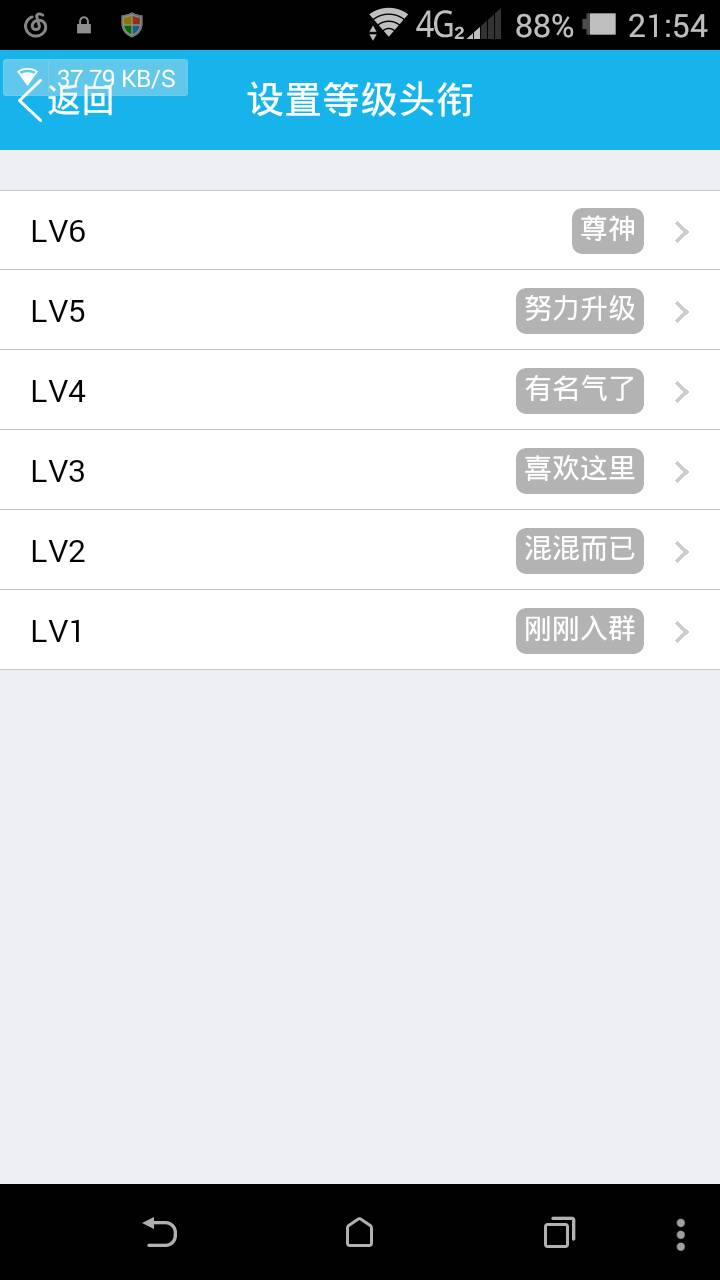The width and height of the screenshot is (720, 1280).
Task: Open the recent apps view
Action: (x=559, y=1233)
